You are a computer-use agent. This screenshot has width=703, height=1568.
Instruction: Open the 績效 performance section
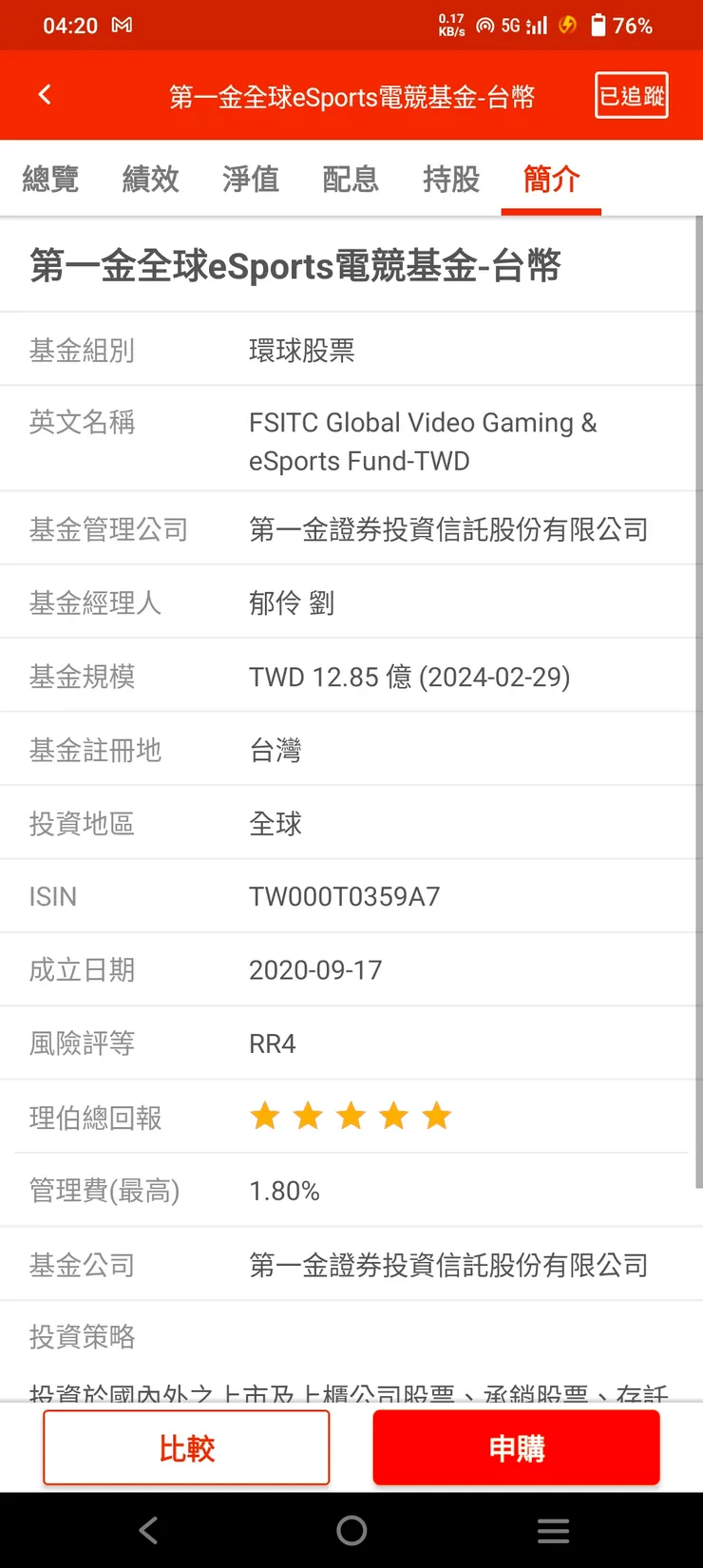point(151,180)
